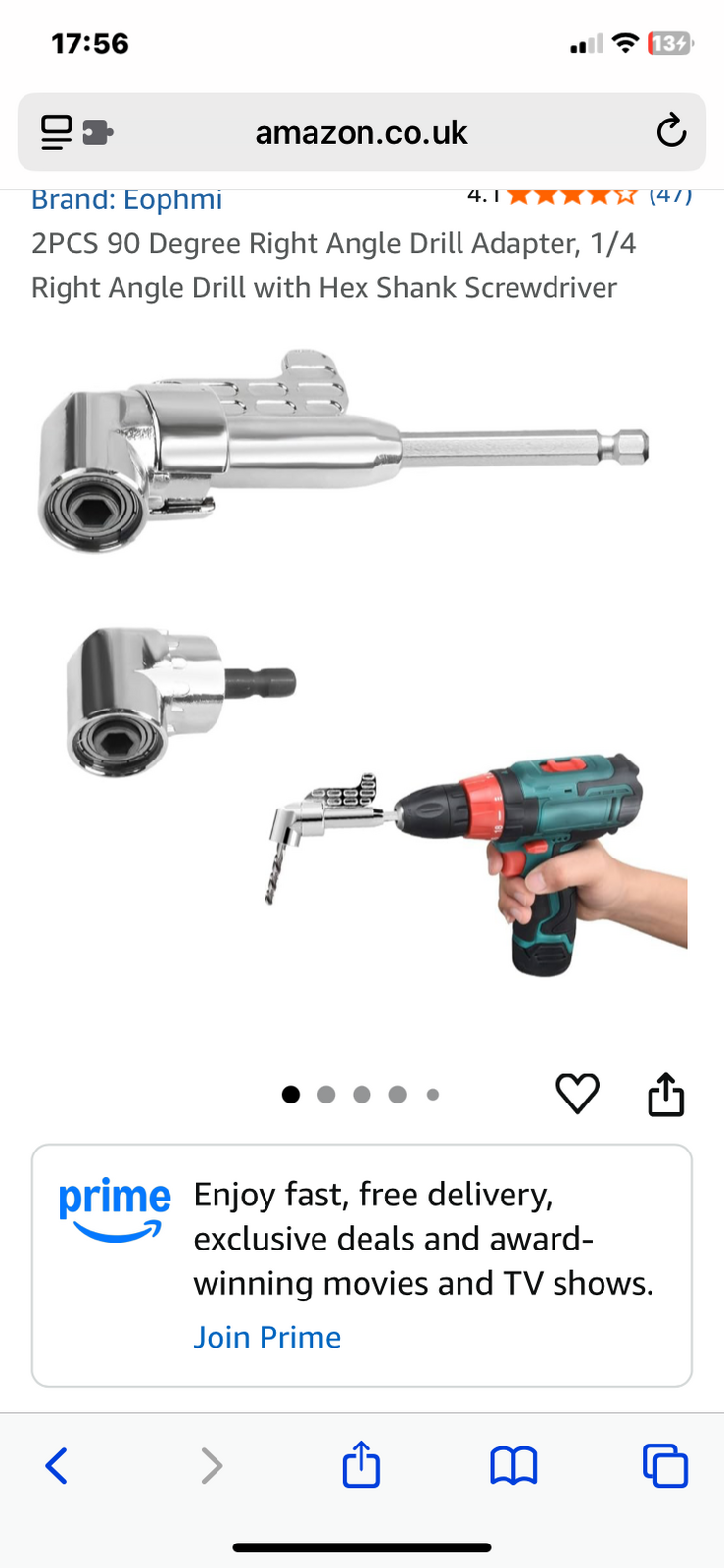Open the Brand: Eophmi link
Image resolution: width=724 pixels, height=1568 pixels.
(x=126, y=200)
